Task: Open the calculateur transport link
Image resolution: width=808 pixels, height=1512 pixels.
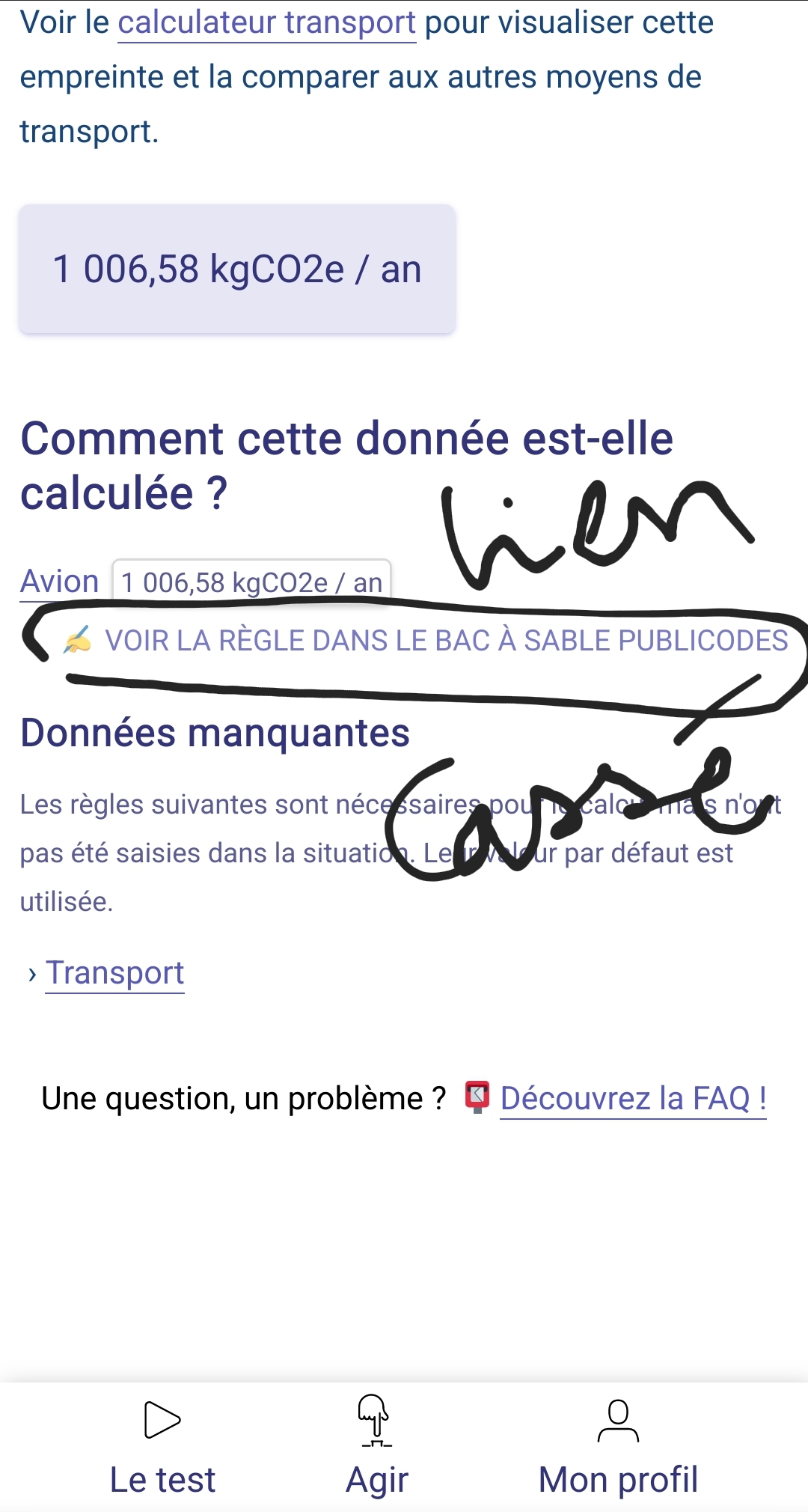Action: 266,23
